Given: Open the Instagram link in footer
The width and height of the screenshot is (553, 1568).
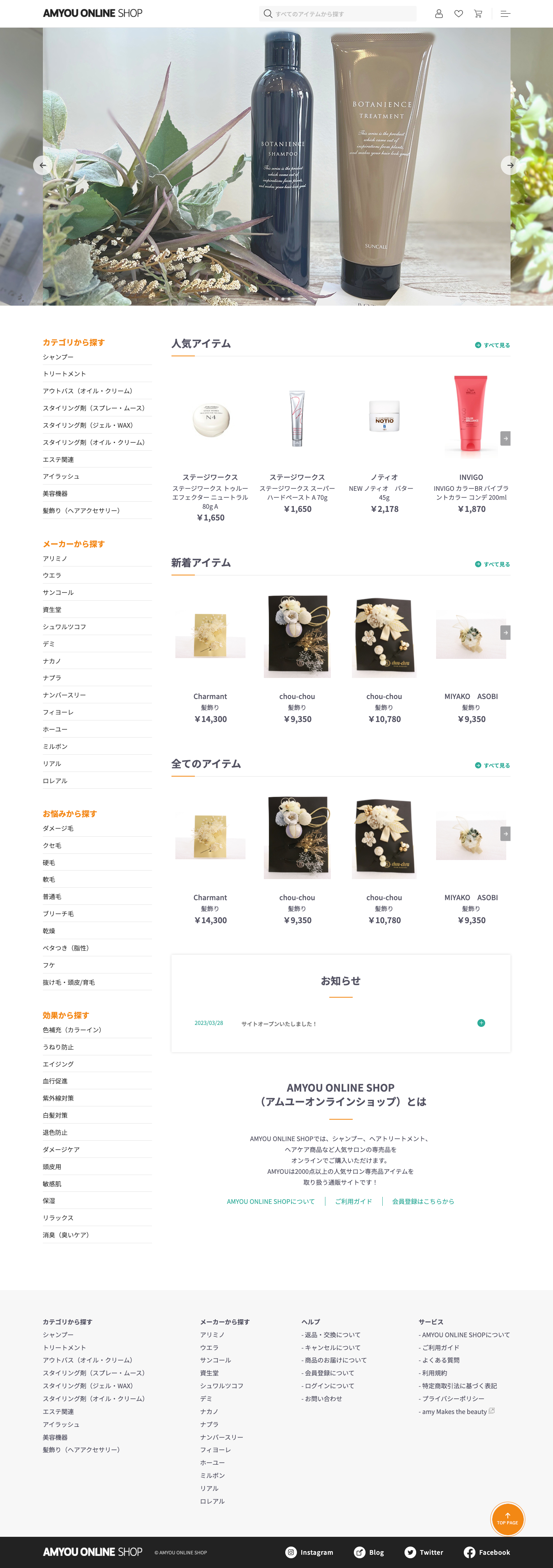Looking at the screenshot, I should pos(310,1552).
